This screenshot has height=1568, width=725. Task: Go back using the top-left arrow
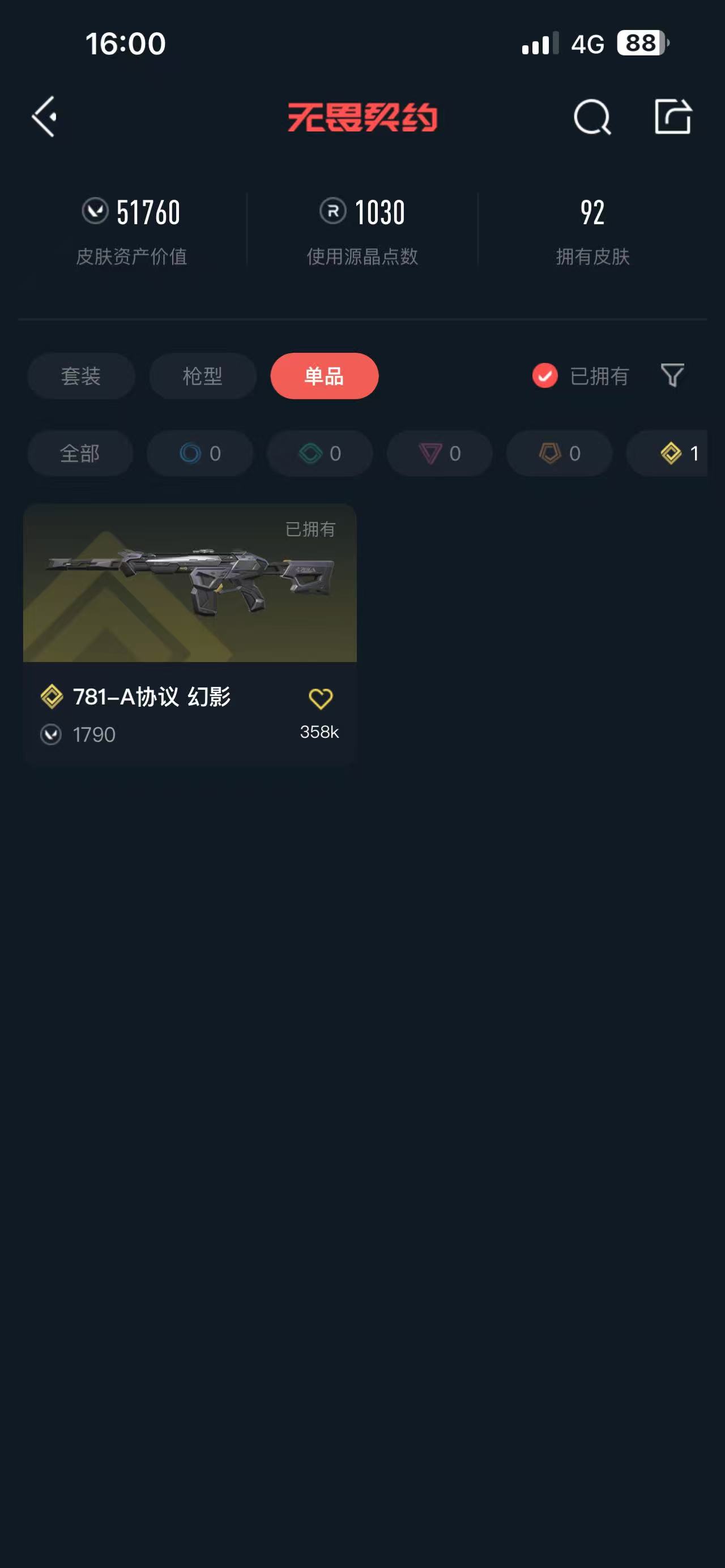[x=44, y=116]
